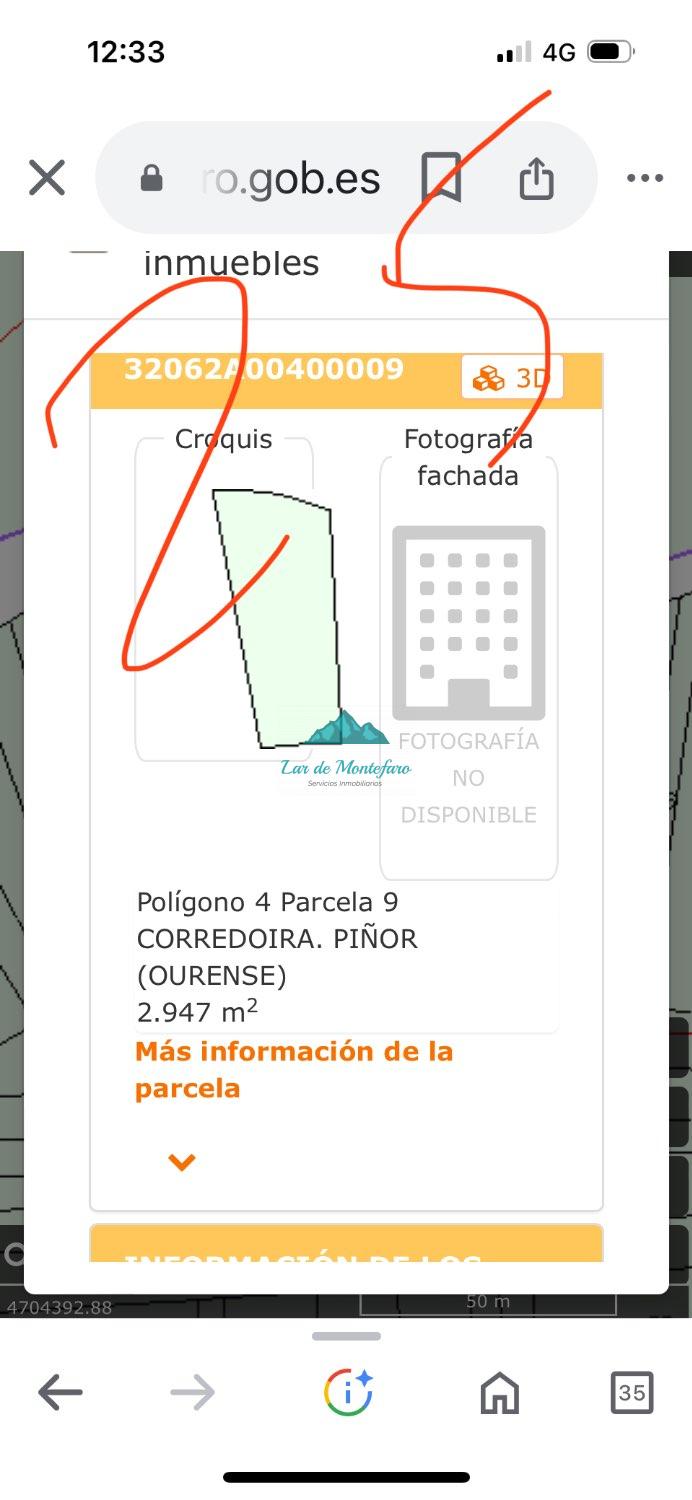Expand the parcel details chevron
Screen dimensions: 692x1500
pos(182,1162)
